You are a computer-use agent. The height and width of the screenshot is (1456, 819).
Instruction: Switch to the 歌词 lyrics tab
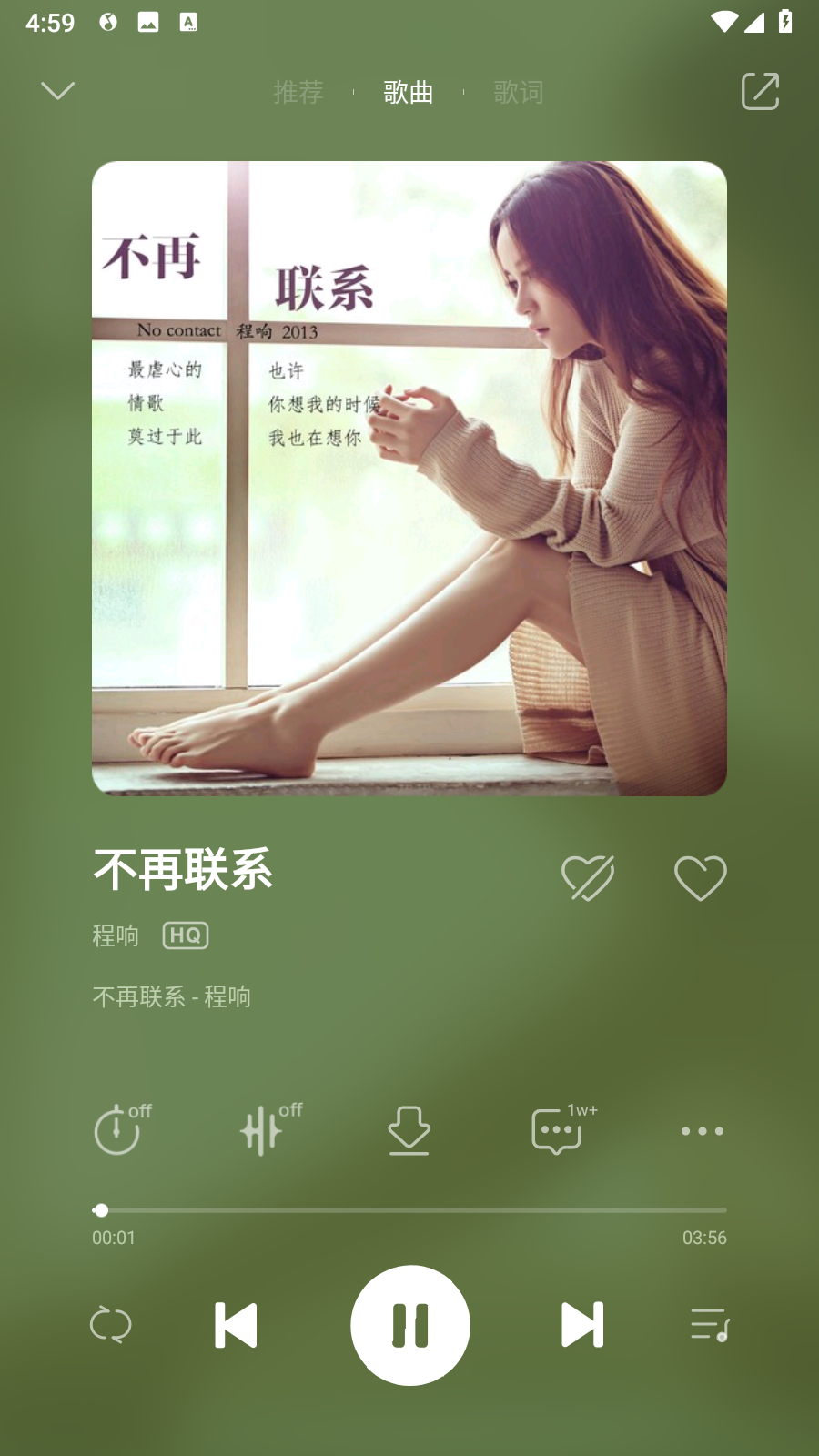click(x=519, y=91)
